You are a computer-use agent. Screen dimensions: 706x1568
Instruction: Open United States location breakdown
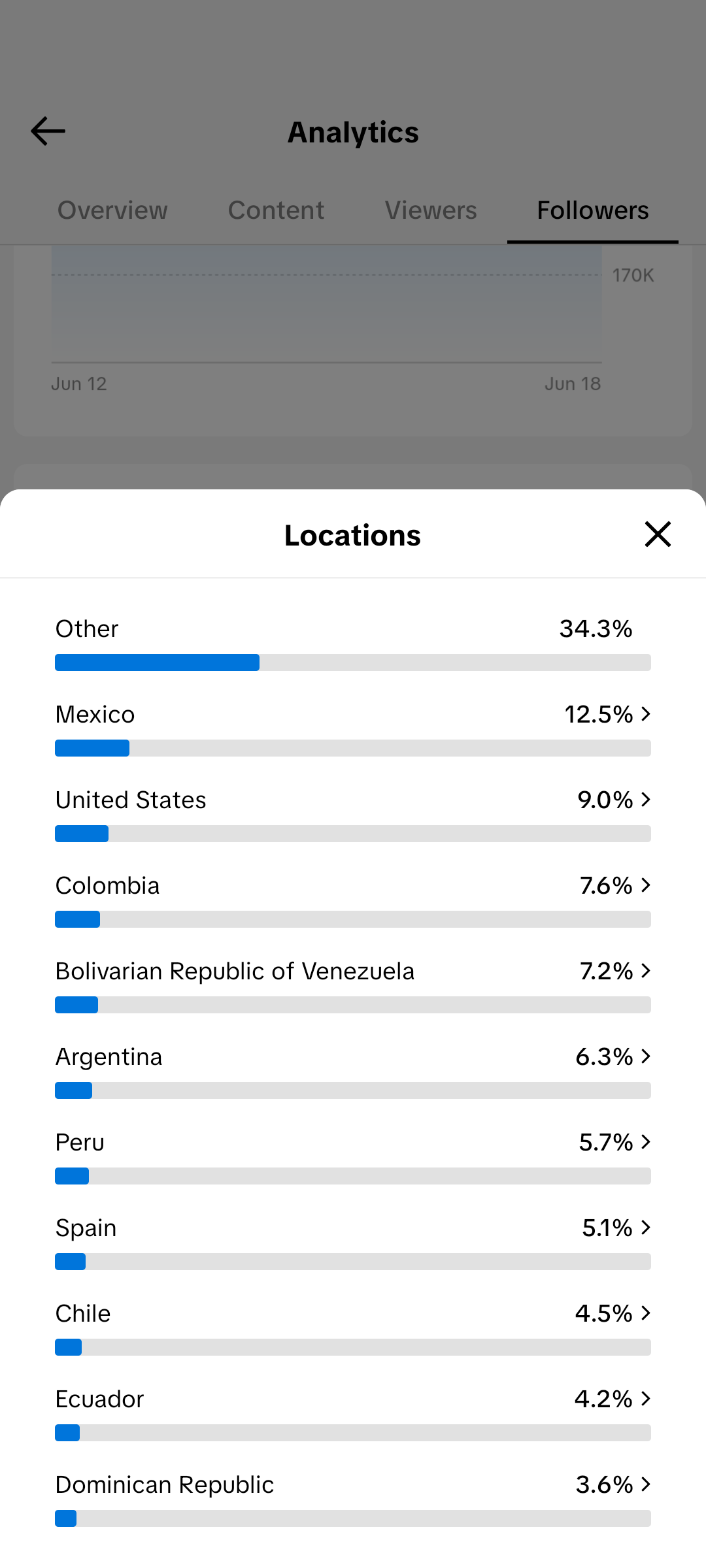(x=353, y=814)
